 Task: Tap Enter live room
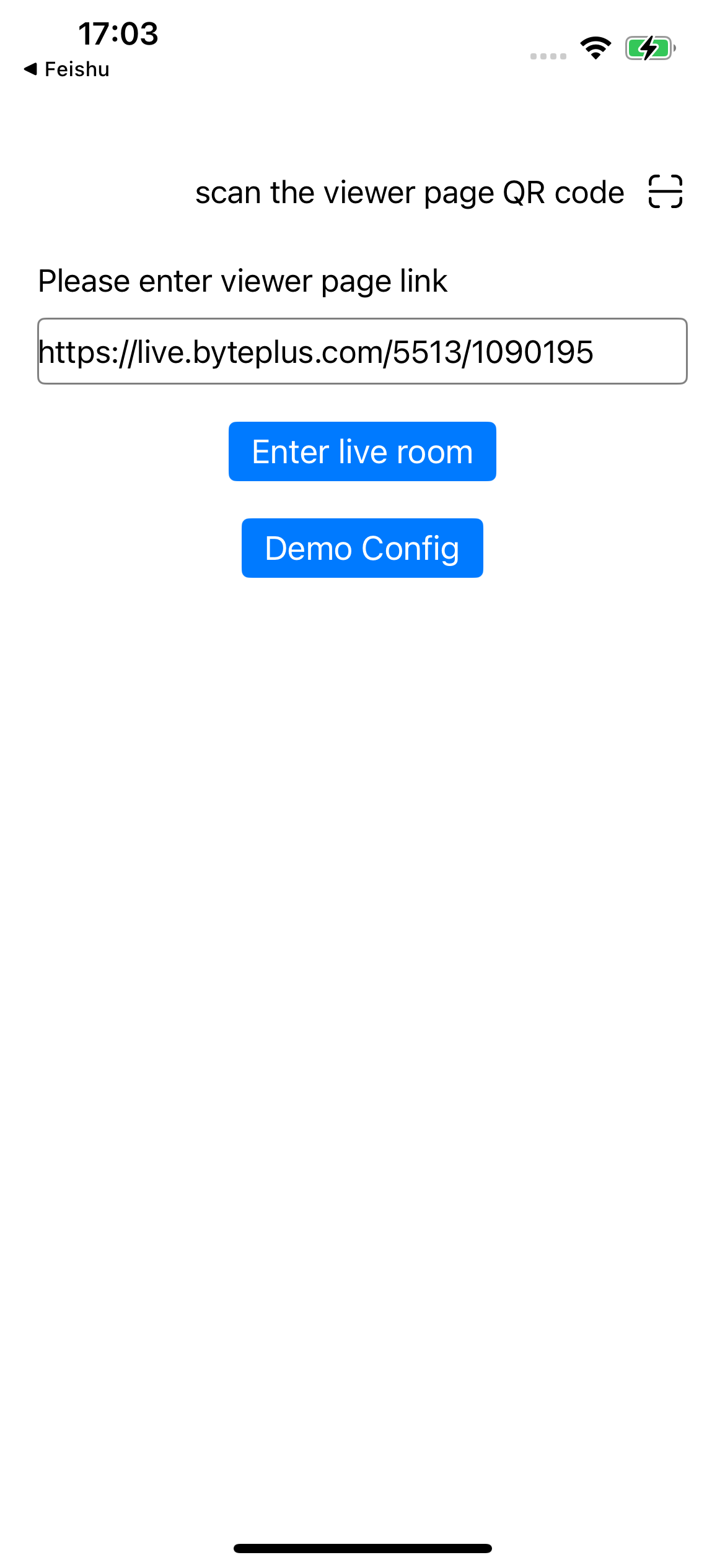pos(362,451)
